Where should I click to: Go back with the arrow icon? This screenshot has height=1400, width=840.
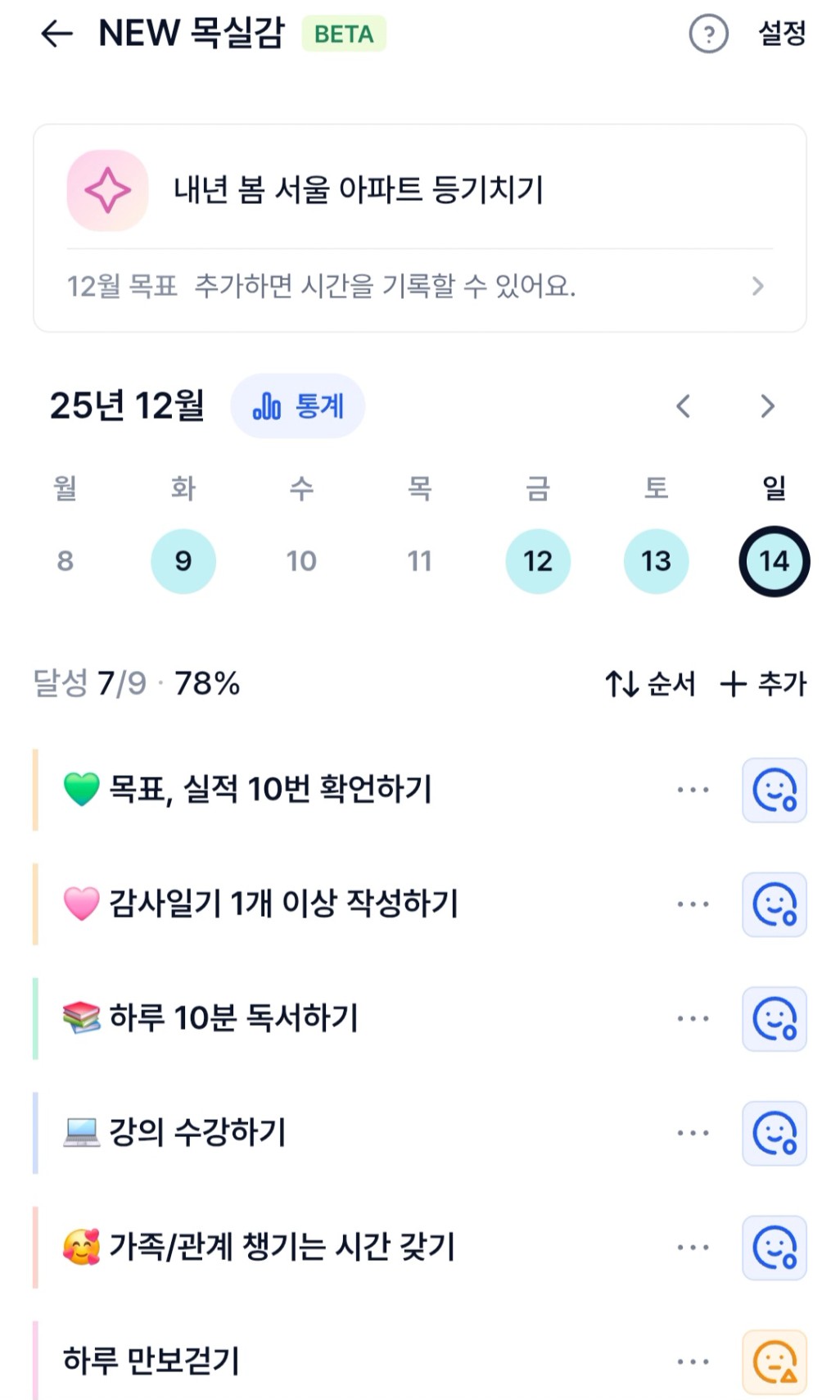tap(56, 34)
